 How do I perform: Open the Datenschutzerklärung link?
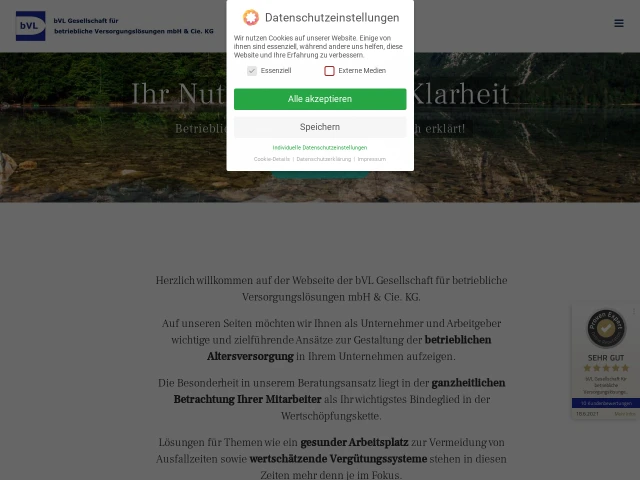click(324, 159)
